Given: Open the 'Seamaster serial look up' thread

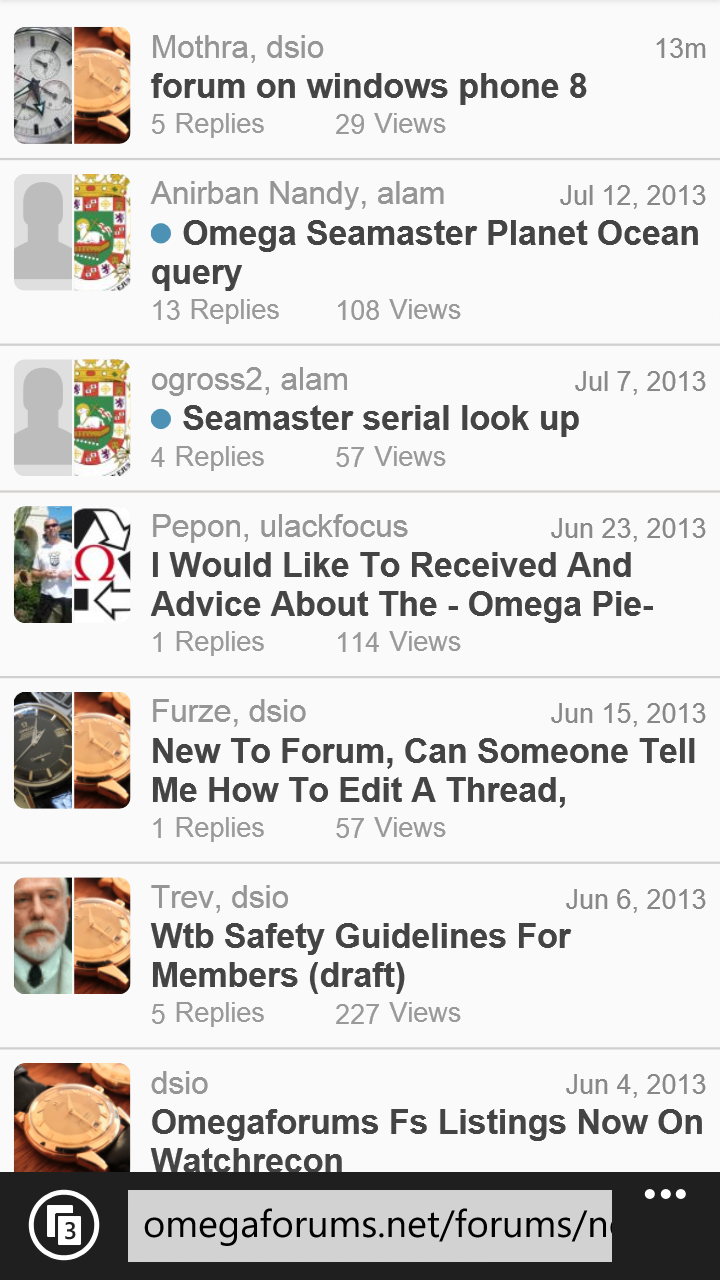Looking at the screenshot, I should click(x=380, y=419).
